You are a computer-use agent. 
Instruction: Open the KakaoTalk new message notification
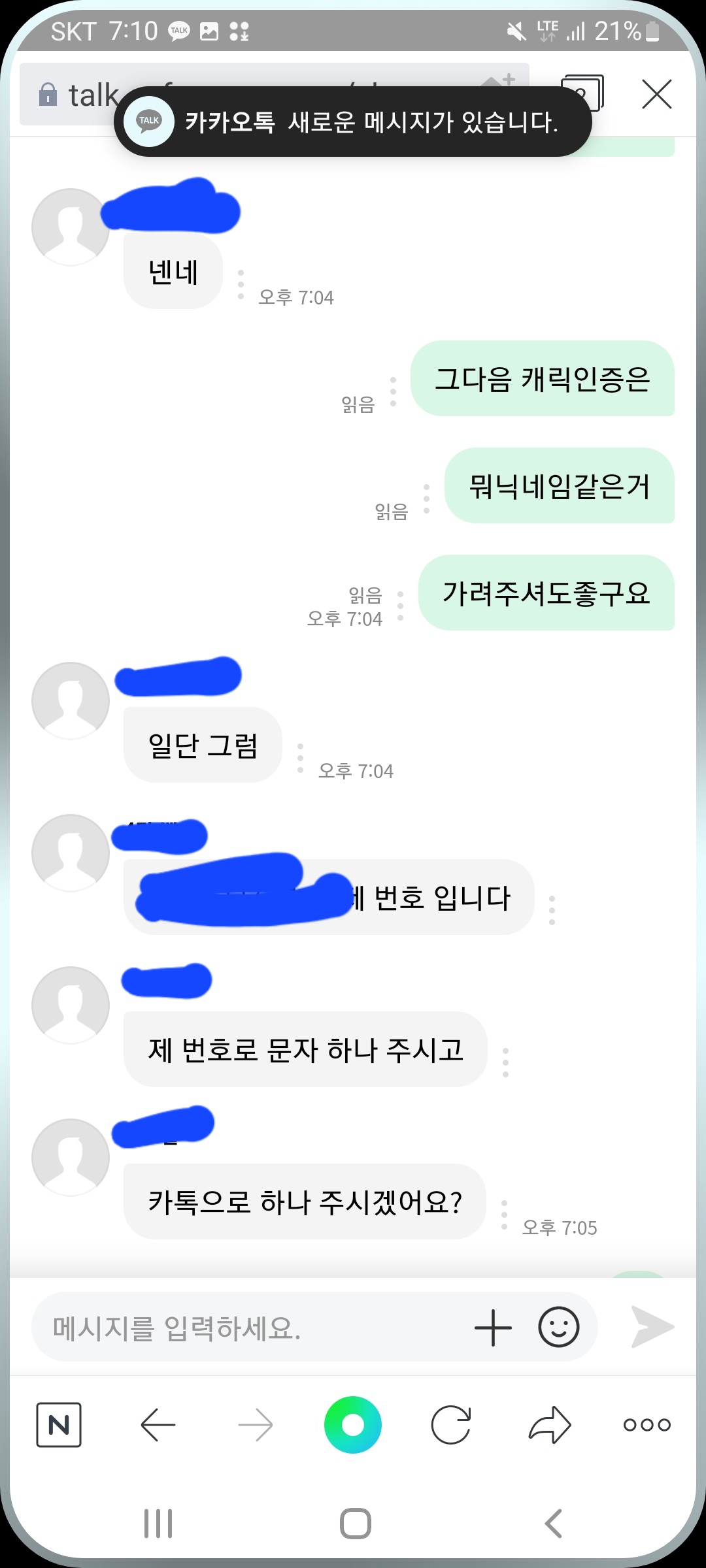click(353, 122)
